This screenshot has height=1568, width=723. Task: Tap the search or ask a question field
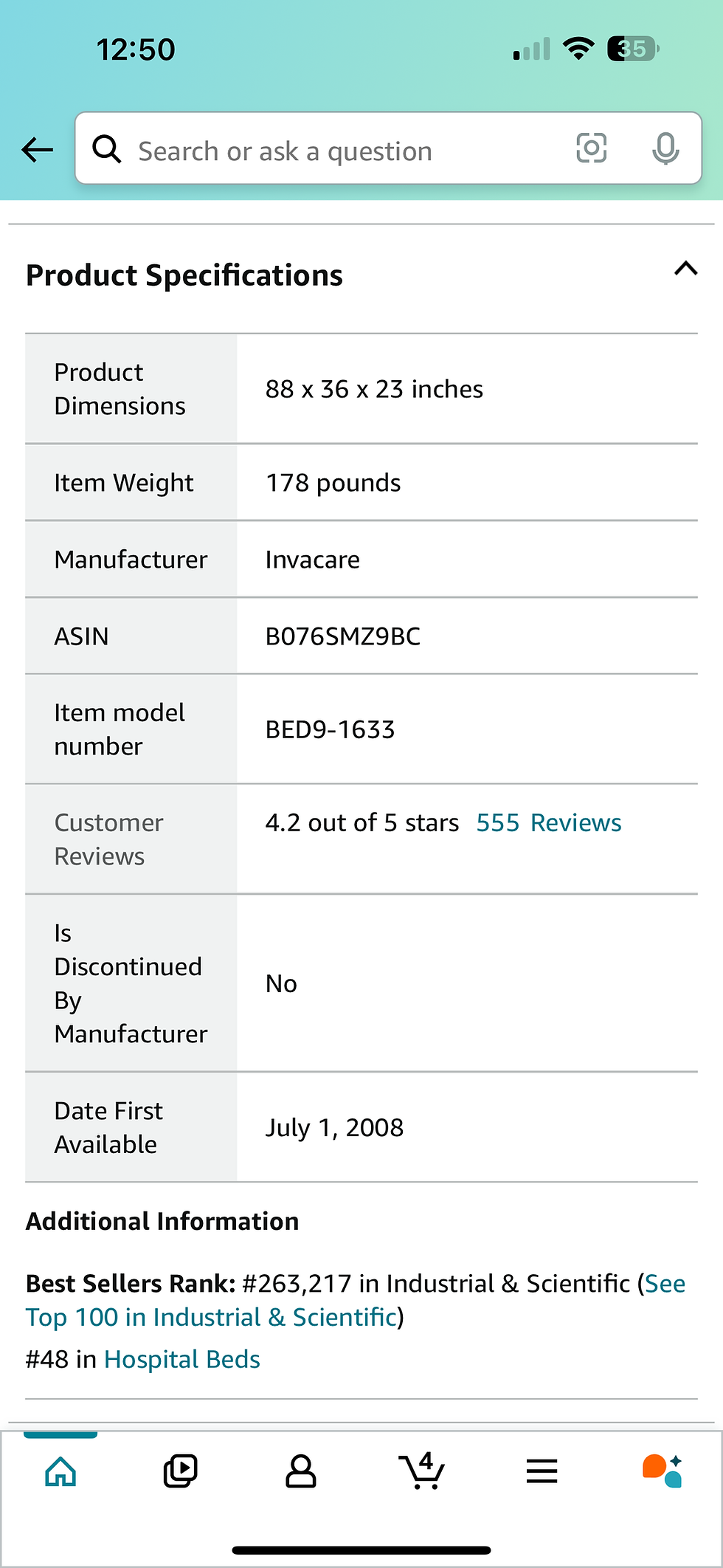(332, 151)
